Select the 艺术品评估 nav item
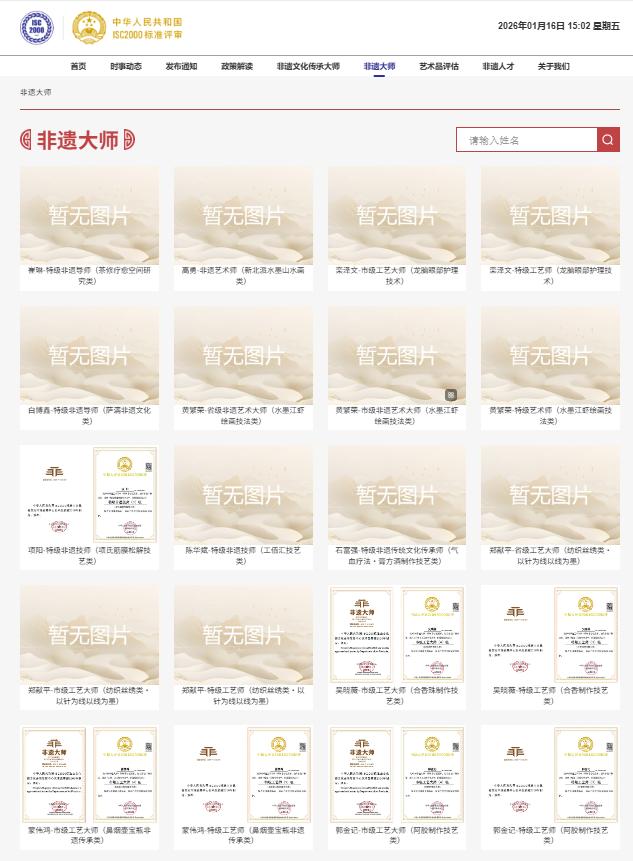The image size is (633, 861). click(x=439, y=66)
